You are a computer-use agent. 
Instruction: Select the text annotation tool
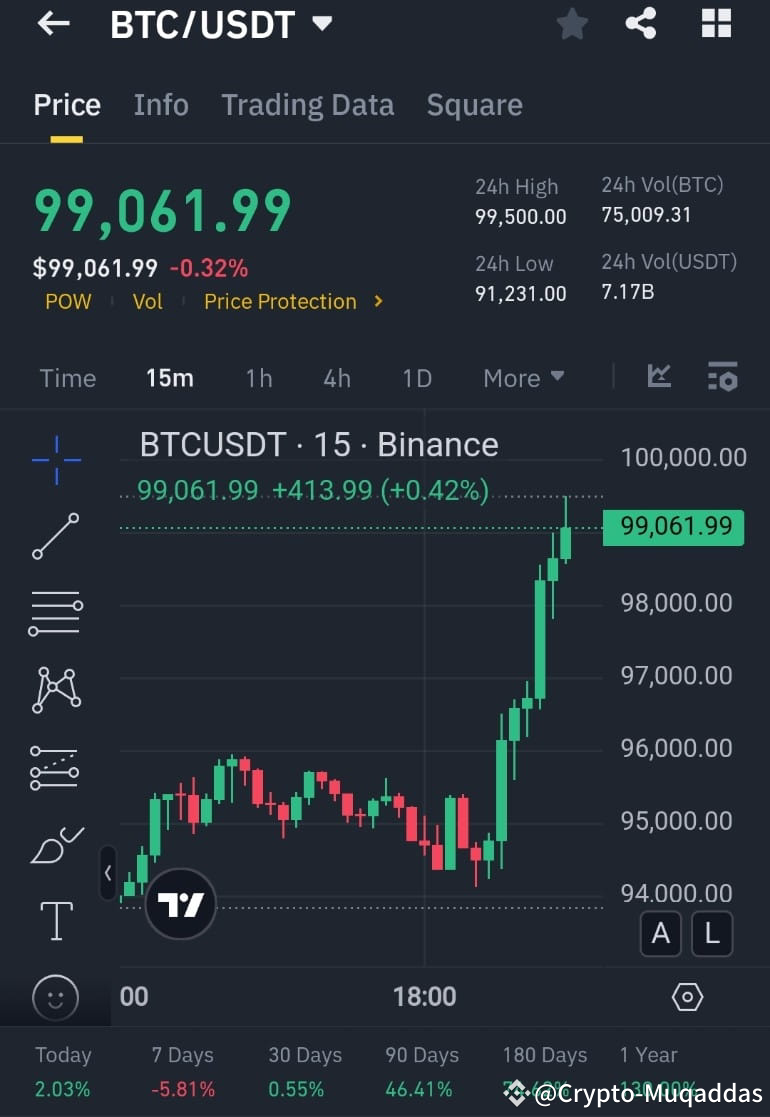(55, 920)
